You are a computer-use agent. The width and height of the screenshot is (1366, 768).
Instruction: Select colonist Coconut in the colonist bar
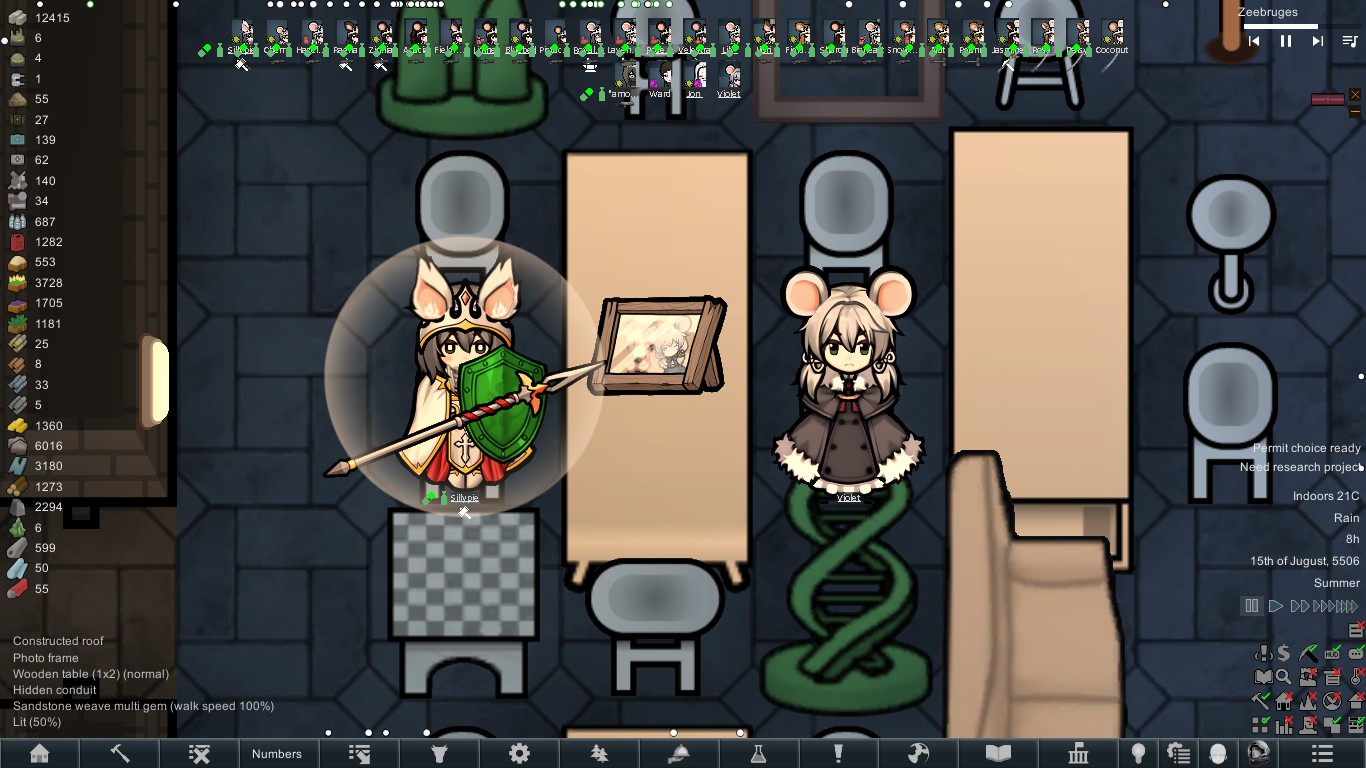pyautogui.click(x=1111, y=36)
